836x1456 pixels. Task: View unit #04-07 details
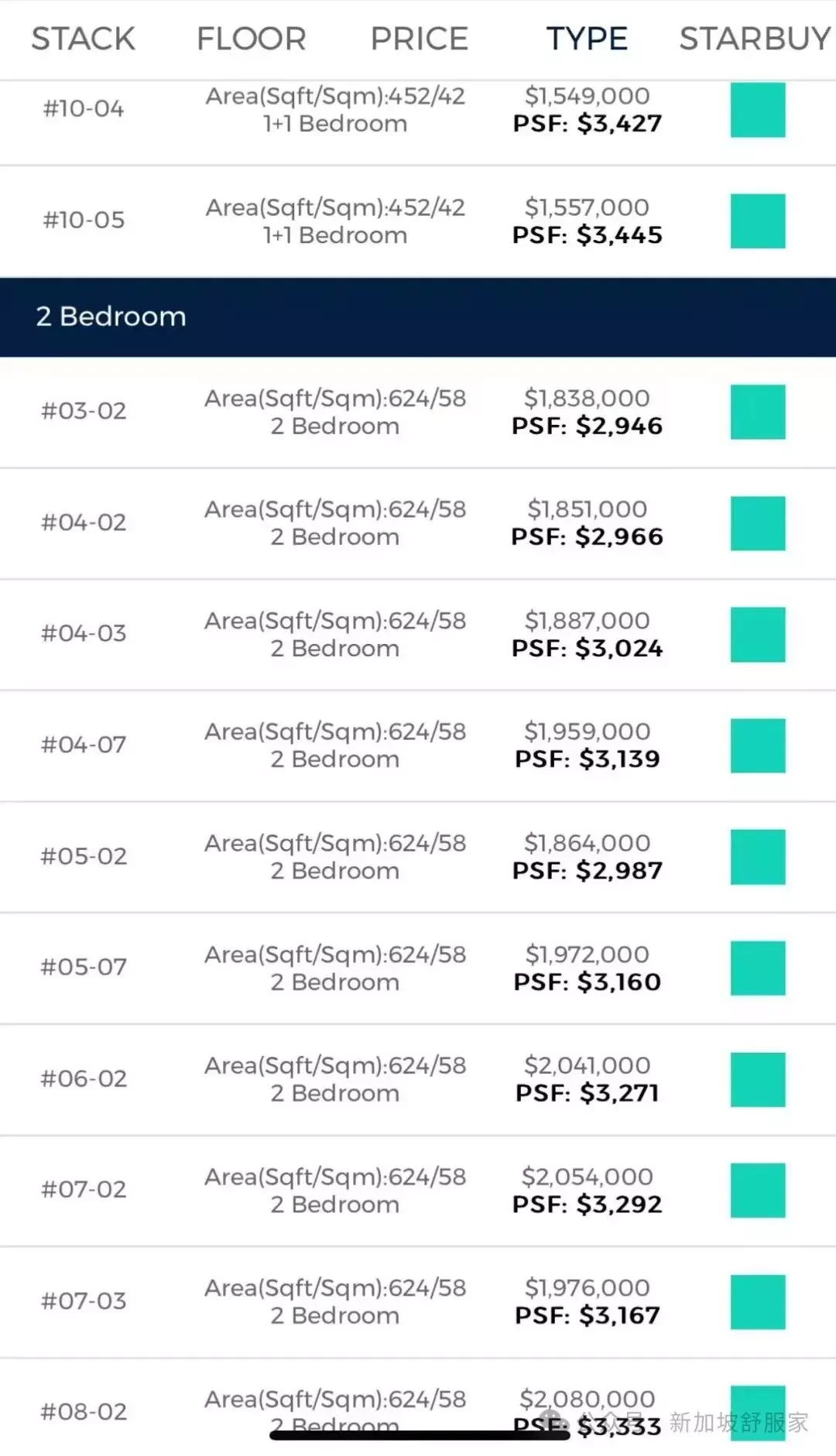tap(418, 745)
